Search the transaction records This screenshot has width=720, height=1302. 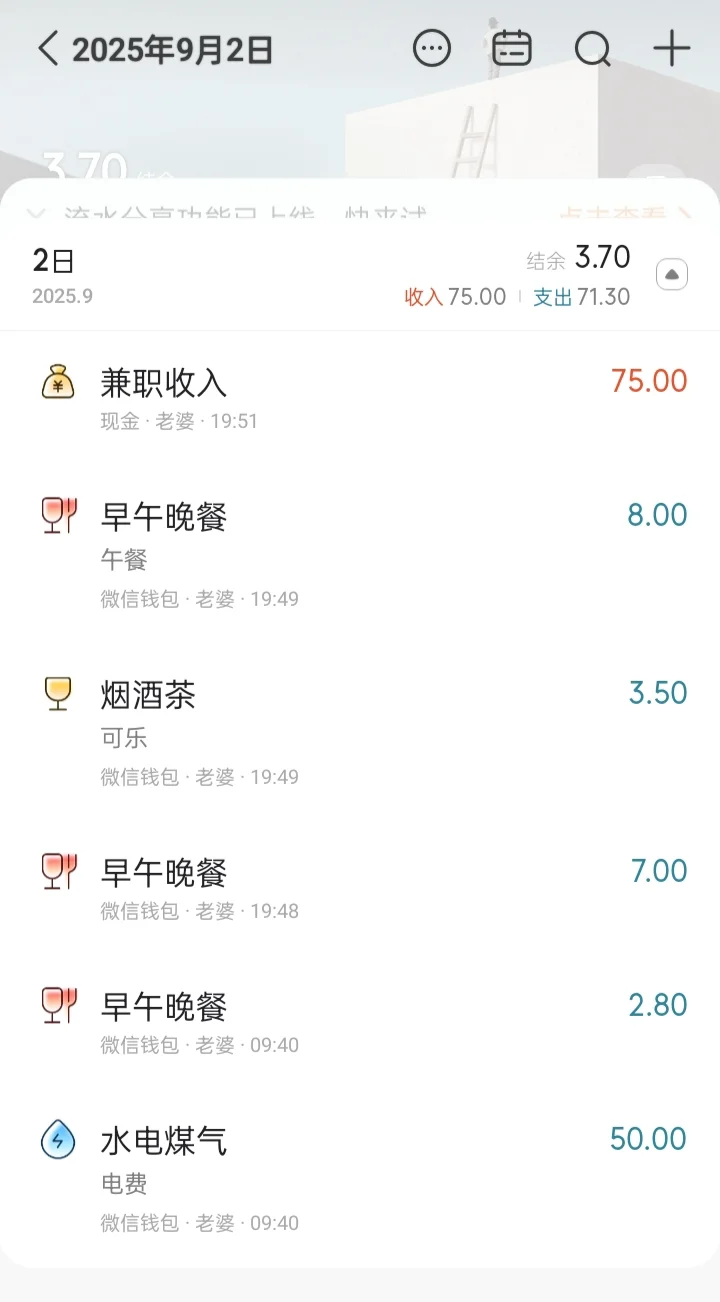tap(592, 49)
